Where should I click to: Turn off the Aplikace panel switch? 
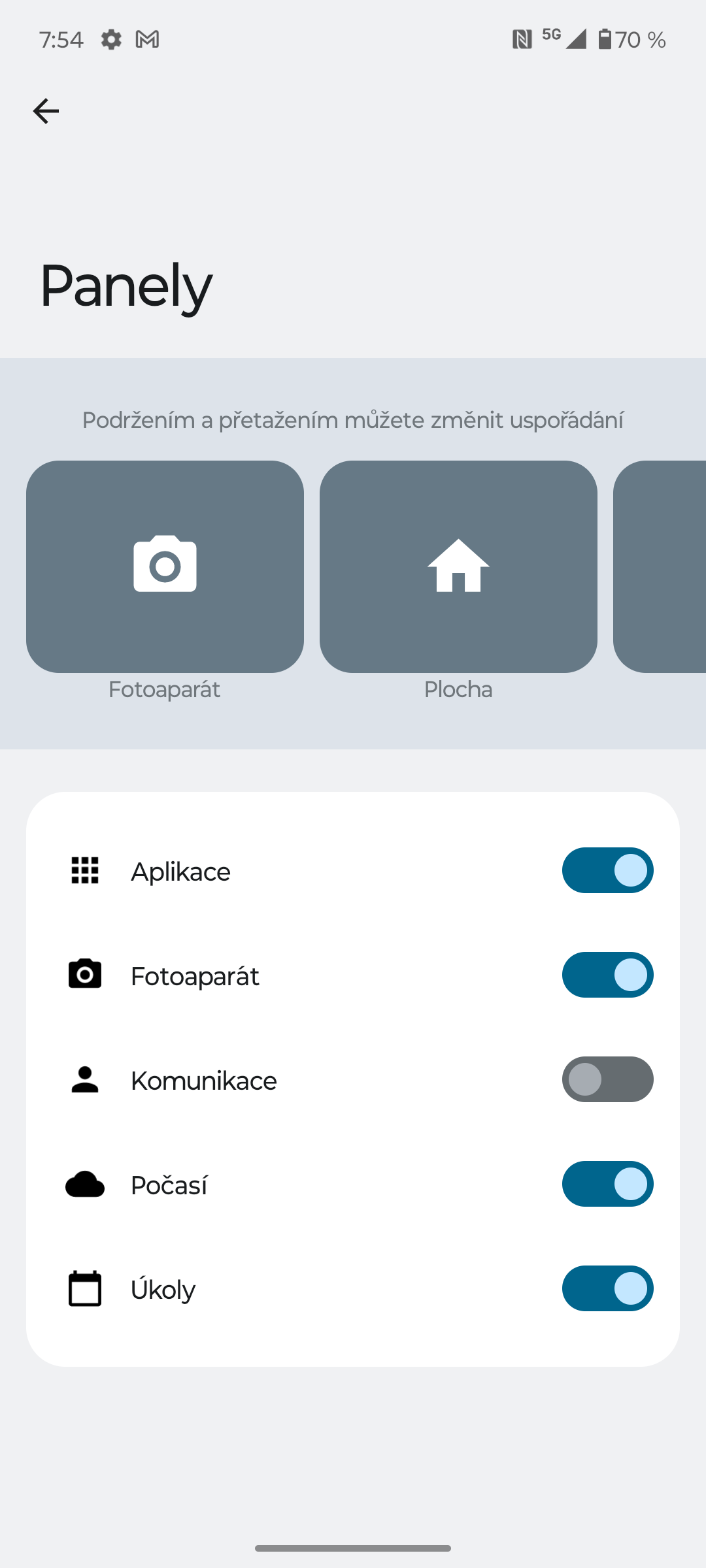(x=607, y=870)
